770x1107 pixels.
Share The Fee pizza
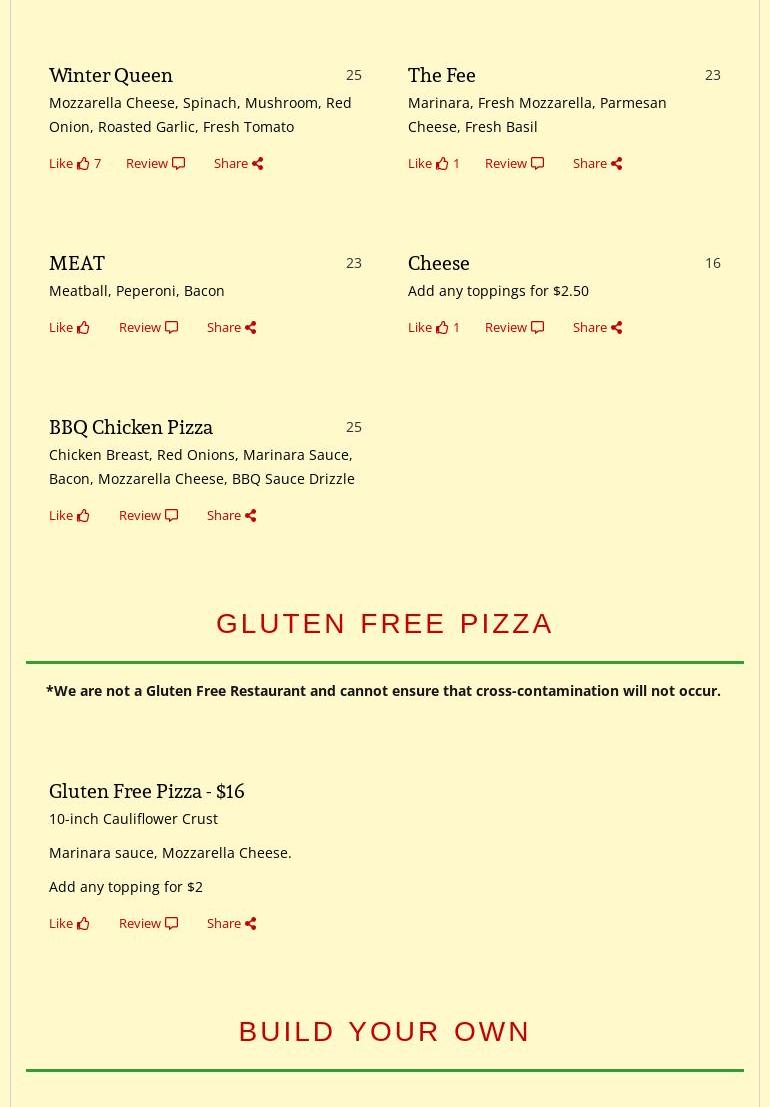pos(597,163)
